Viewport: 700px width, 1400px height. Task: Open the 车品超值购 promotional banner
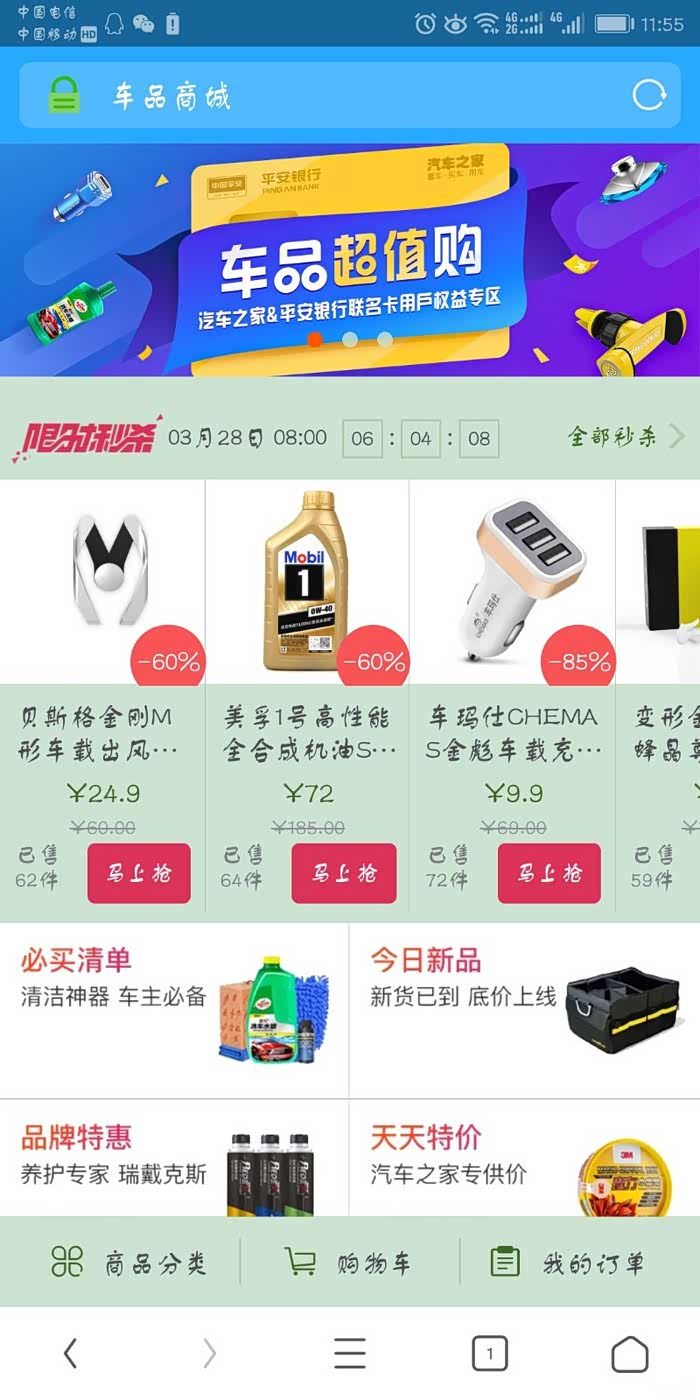click(x=350, y=260)
